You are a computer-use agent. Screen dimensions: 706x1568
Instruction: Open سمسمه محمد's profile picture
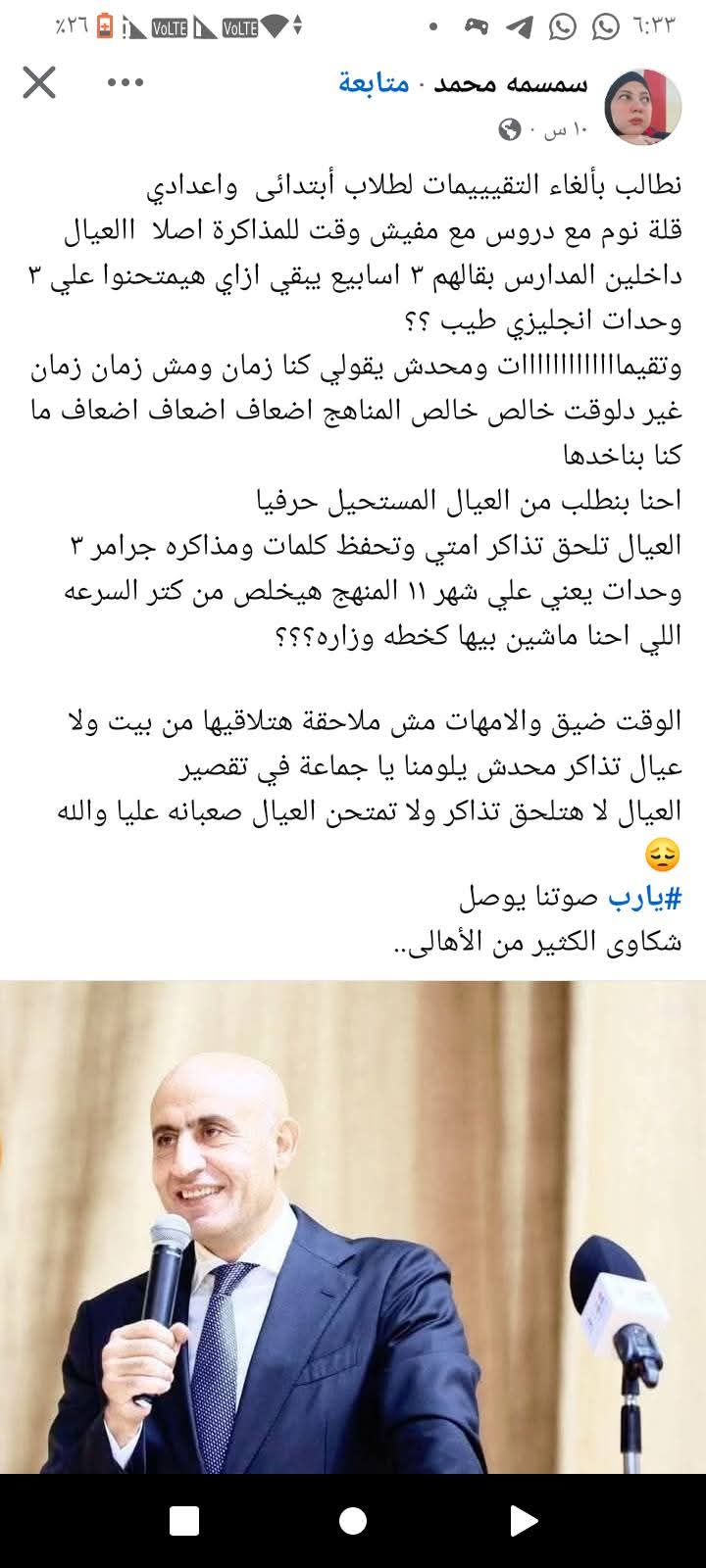pyautogui.click(x=643, y=106)
